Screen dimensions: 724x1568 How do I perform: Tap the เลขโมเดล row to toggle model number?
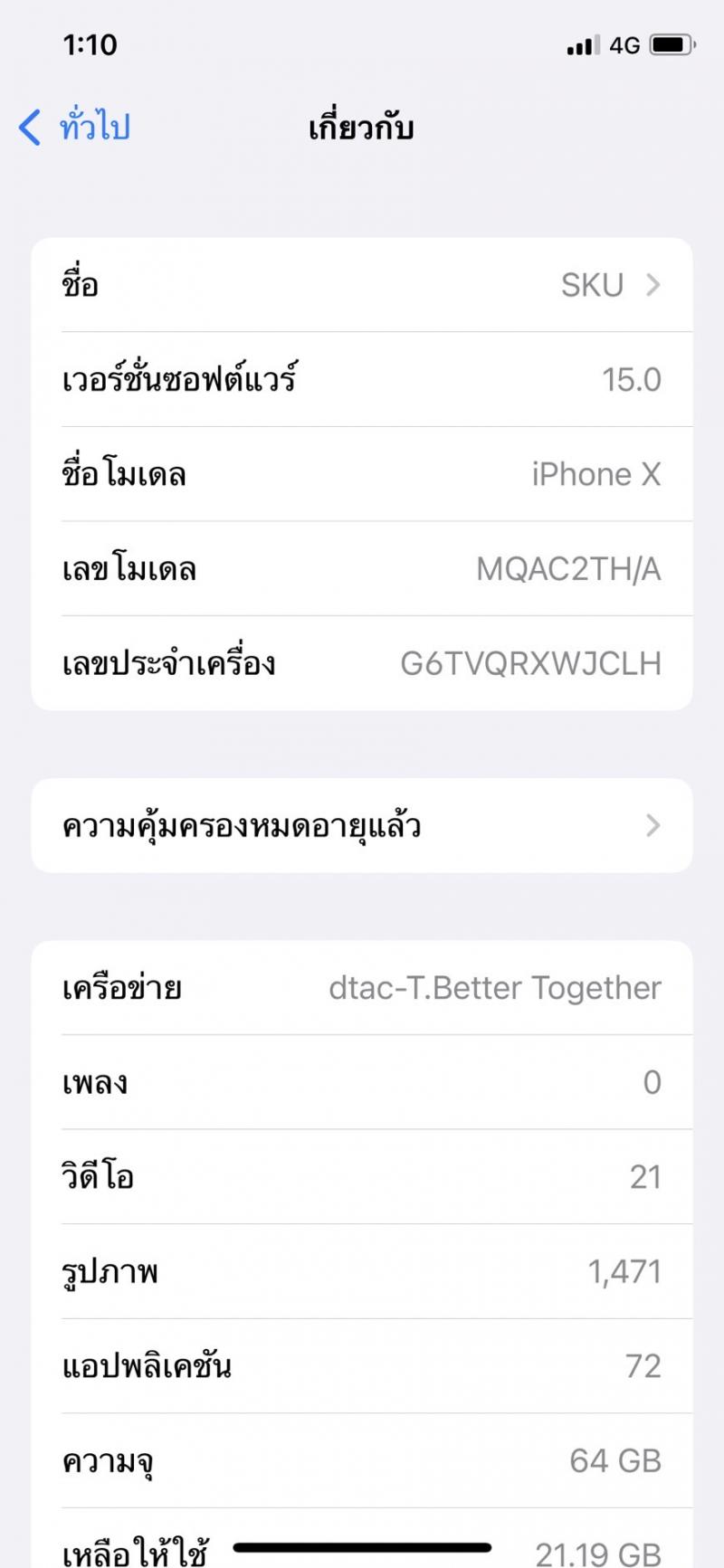point(362,569)
